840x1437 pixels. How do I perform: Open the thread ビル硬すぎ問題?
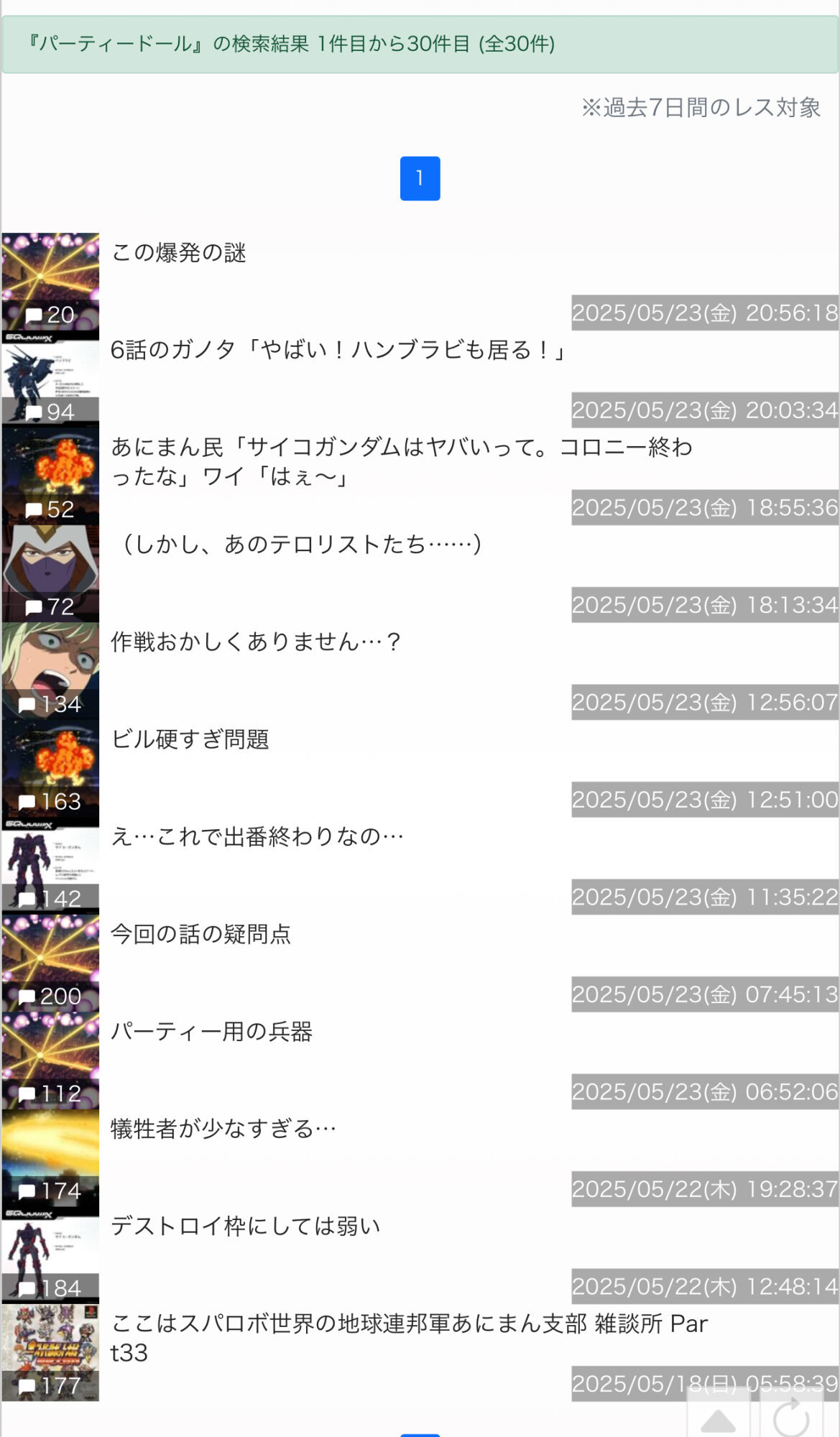[190, 739]
